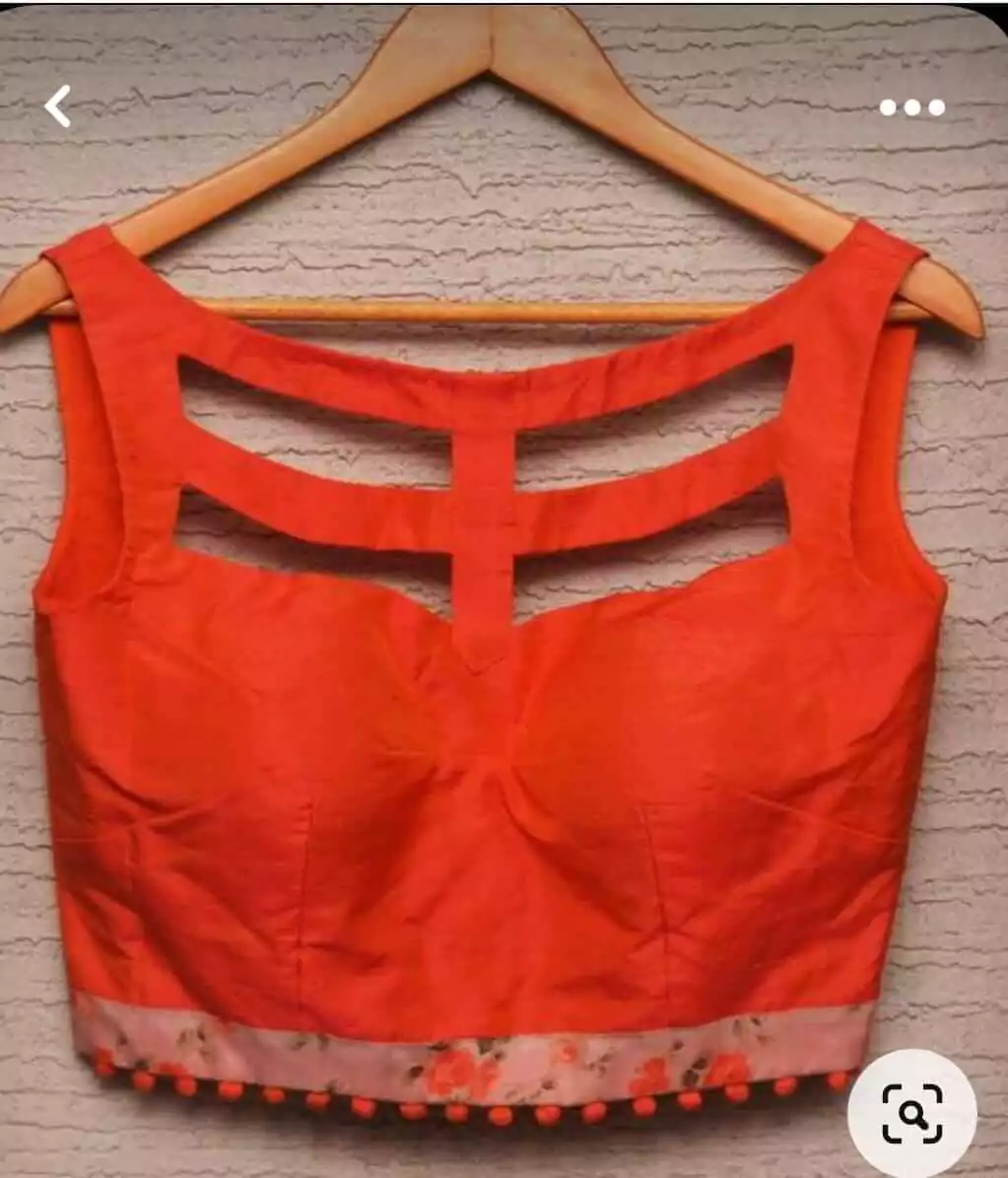This screenshot has height=1178, width=1008.
Task: Go back using the arrow icon
Action: click(58, 106)
